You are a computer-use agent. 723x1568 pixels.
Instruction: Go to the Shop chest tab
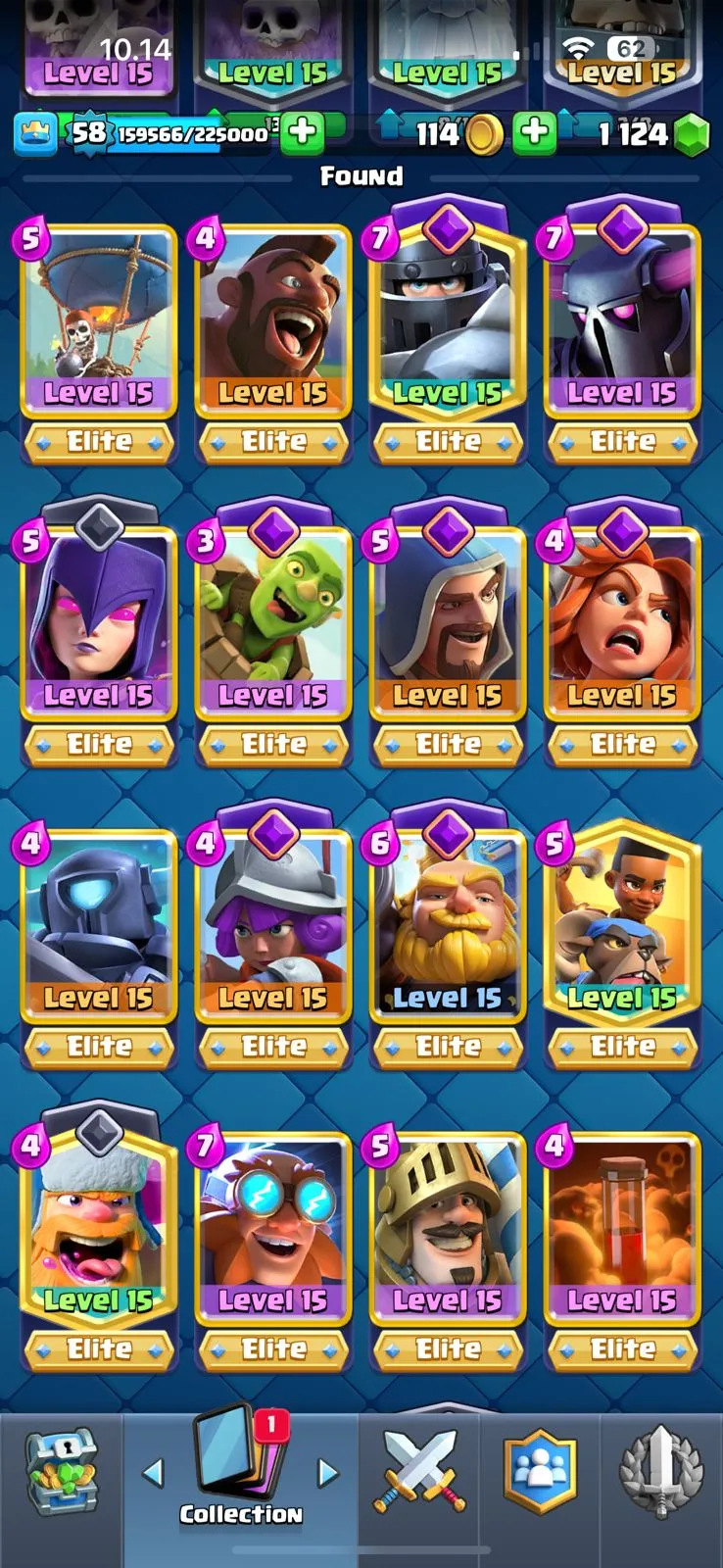pos(61,1472)
